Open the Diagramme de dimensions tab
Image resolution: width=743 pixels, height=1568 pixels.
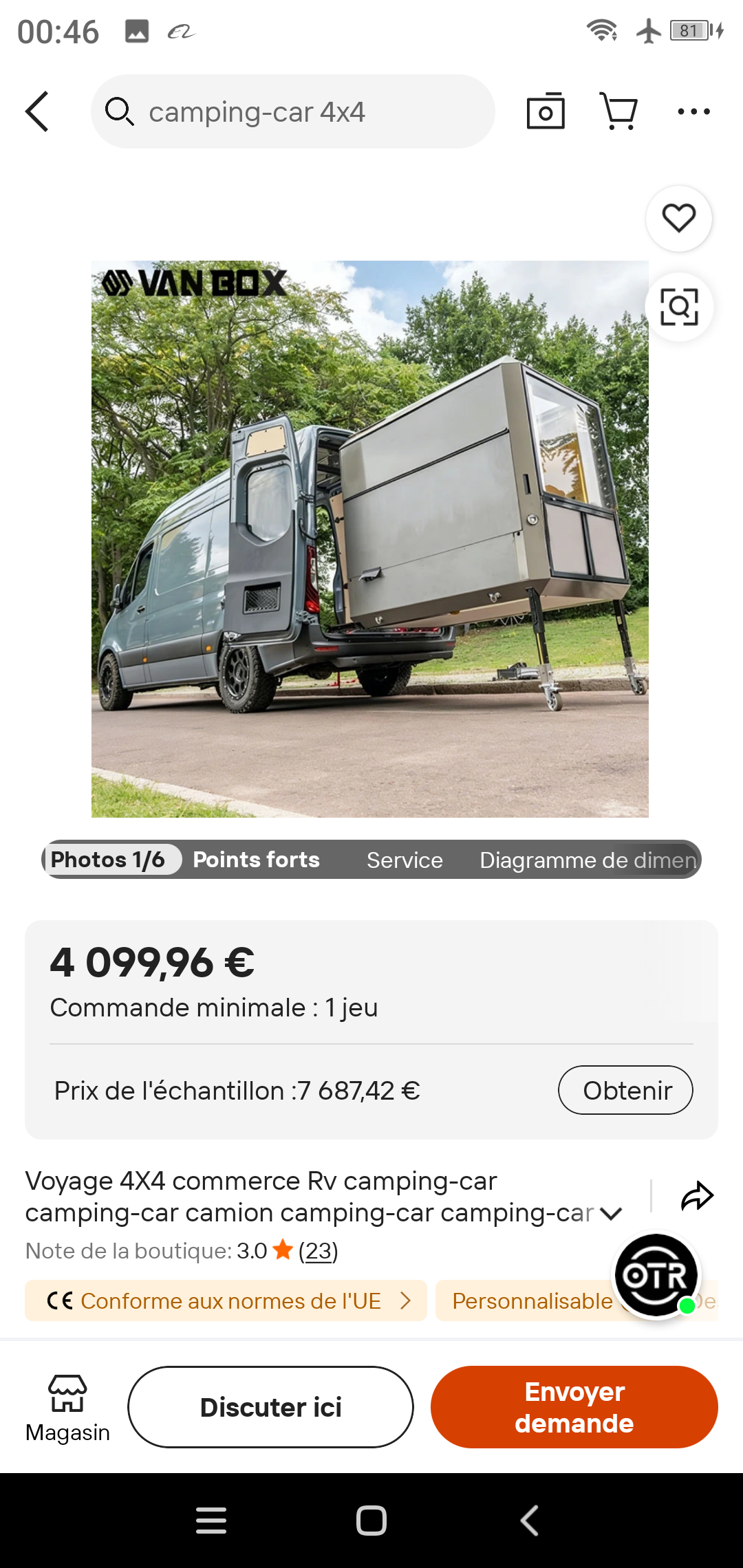pyautogui.click(x=588, y=860)
